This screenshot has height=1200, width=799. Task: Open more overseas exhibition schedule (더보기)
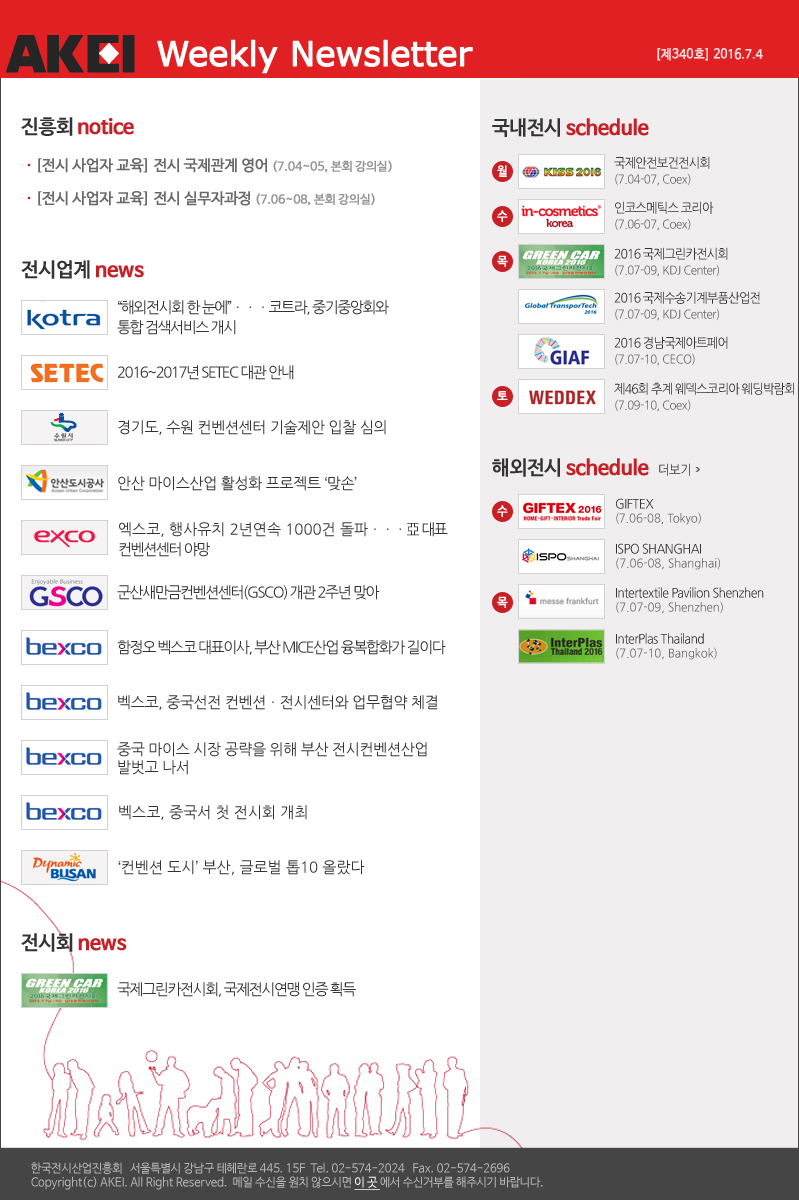pyautogui.click(x=679, y=469)
